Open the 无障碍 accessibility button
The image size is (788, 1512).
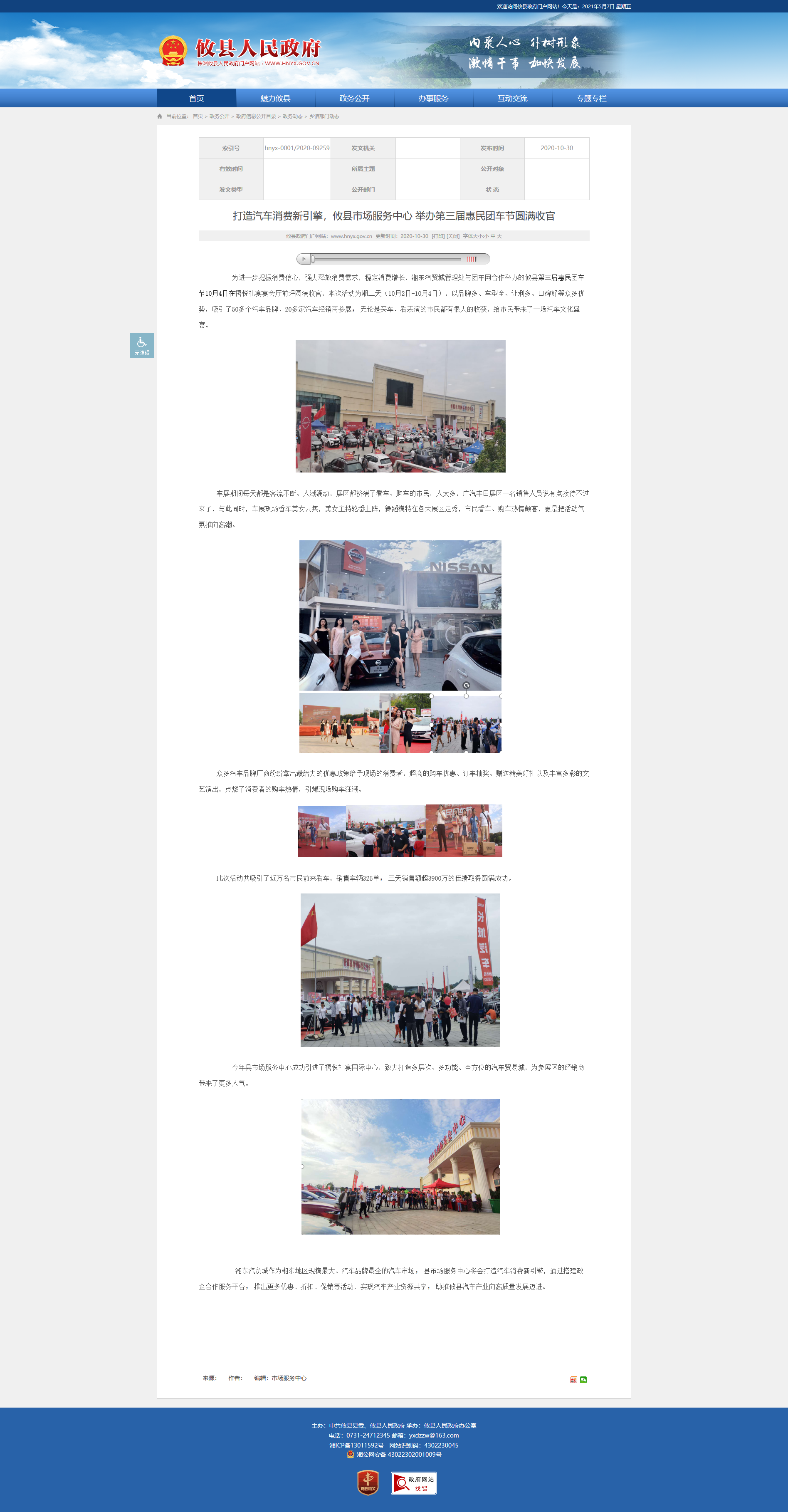click(142, 345)
